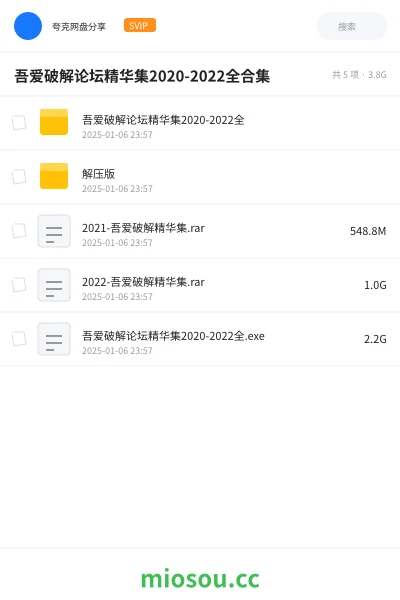400x600 pixels.
Task: Tick the checkbox for 2022-吾爱破解精华集.rar
Action: (19, 285)
